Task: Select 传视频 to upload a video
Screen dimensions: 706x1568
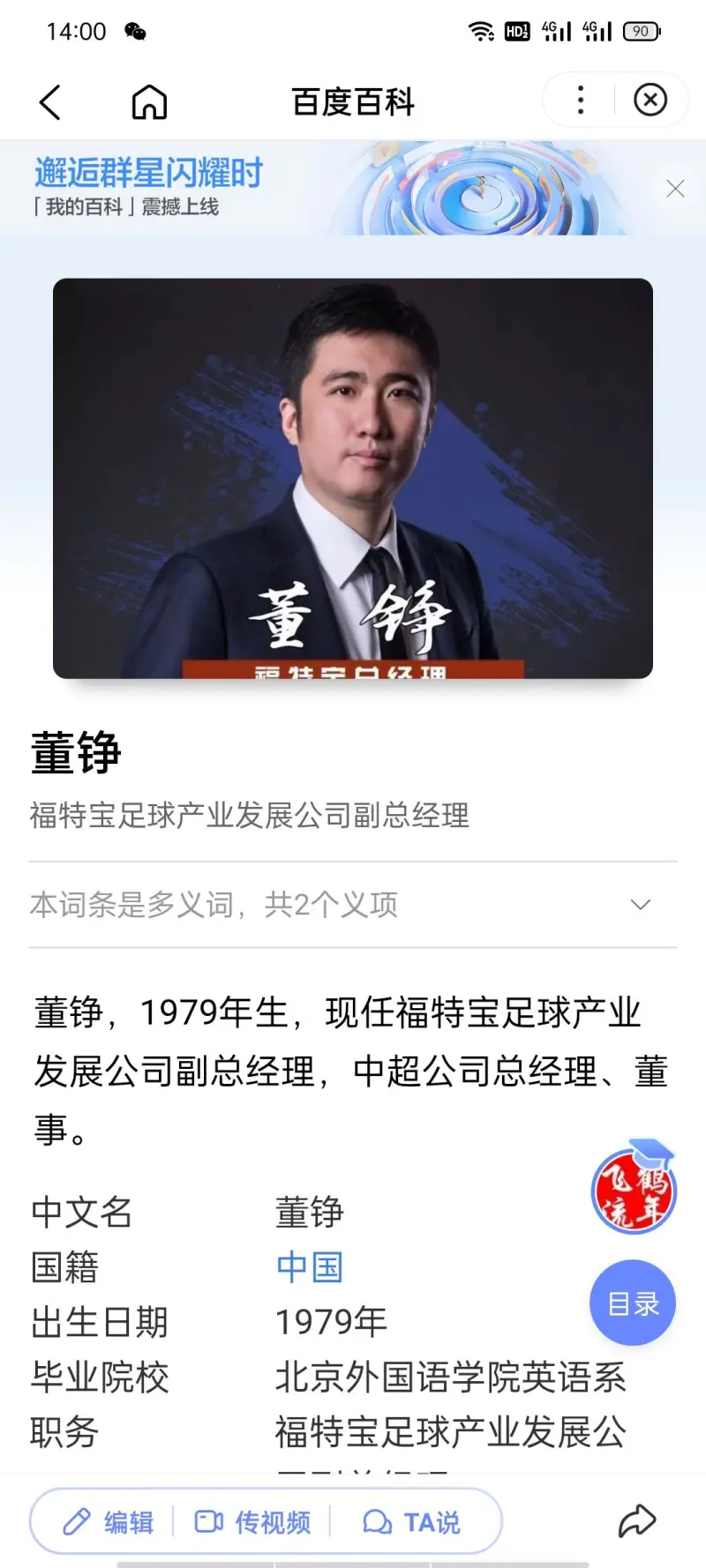Action: 253,1522
